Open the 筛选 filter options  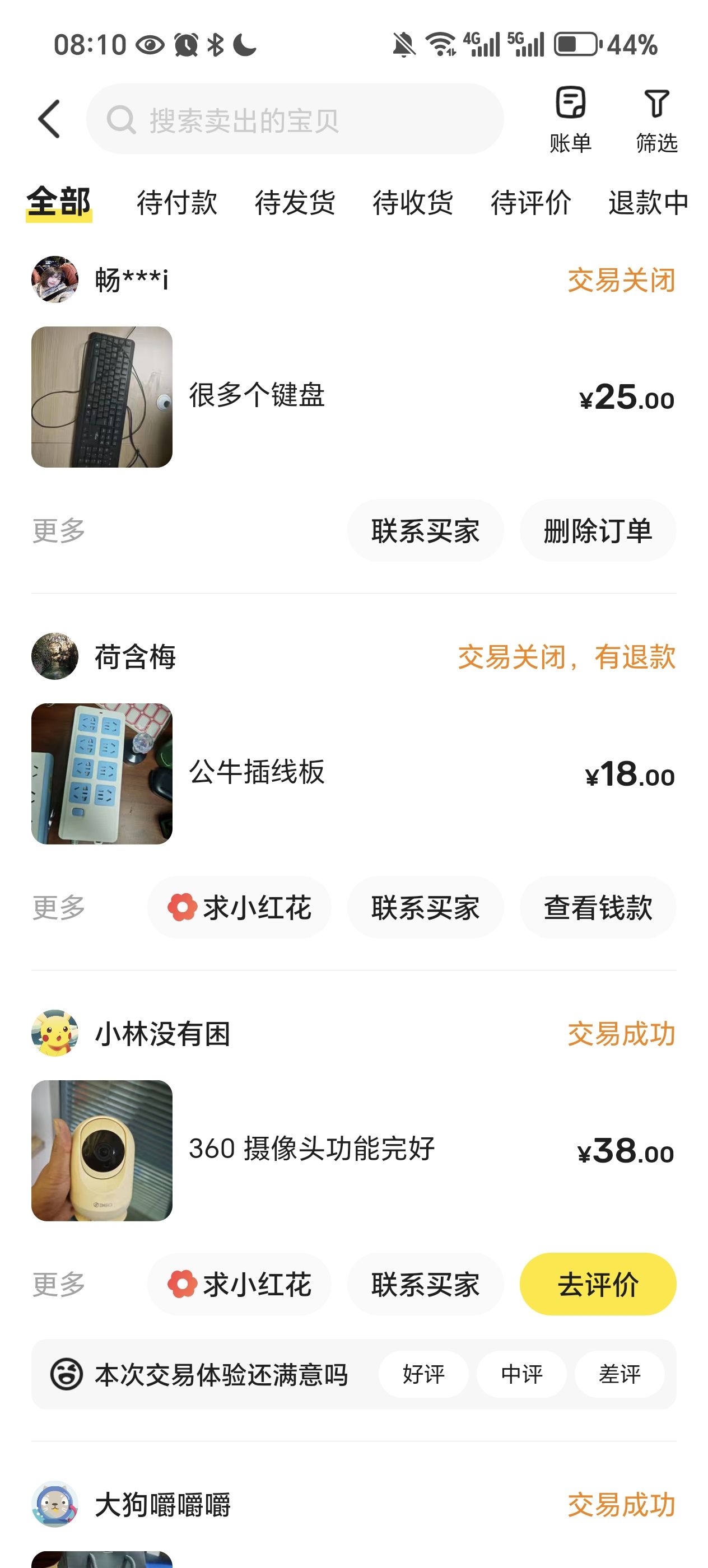656,119
